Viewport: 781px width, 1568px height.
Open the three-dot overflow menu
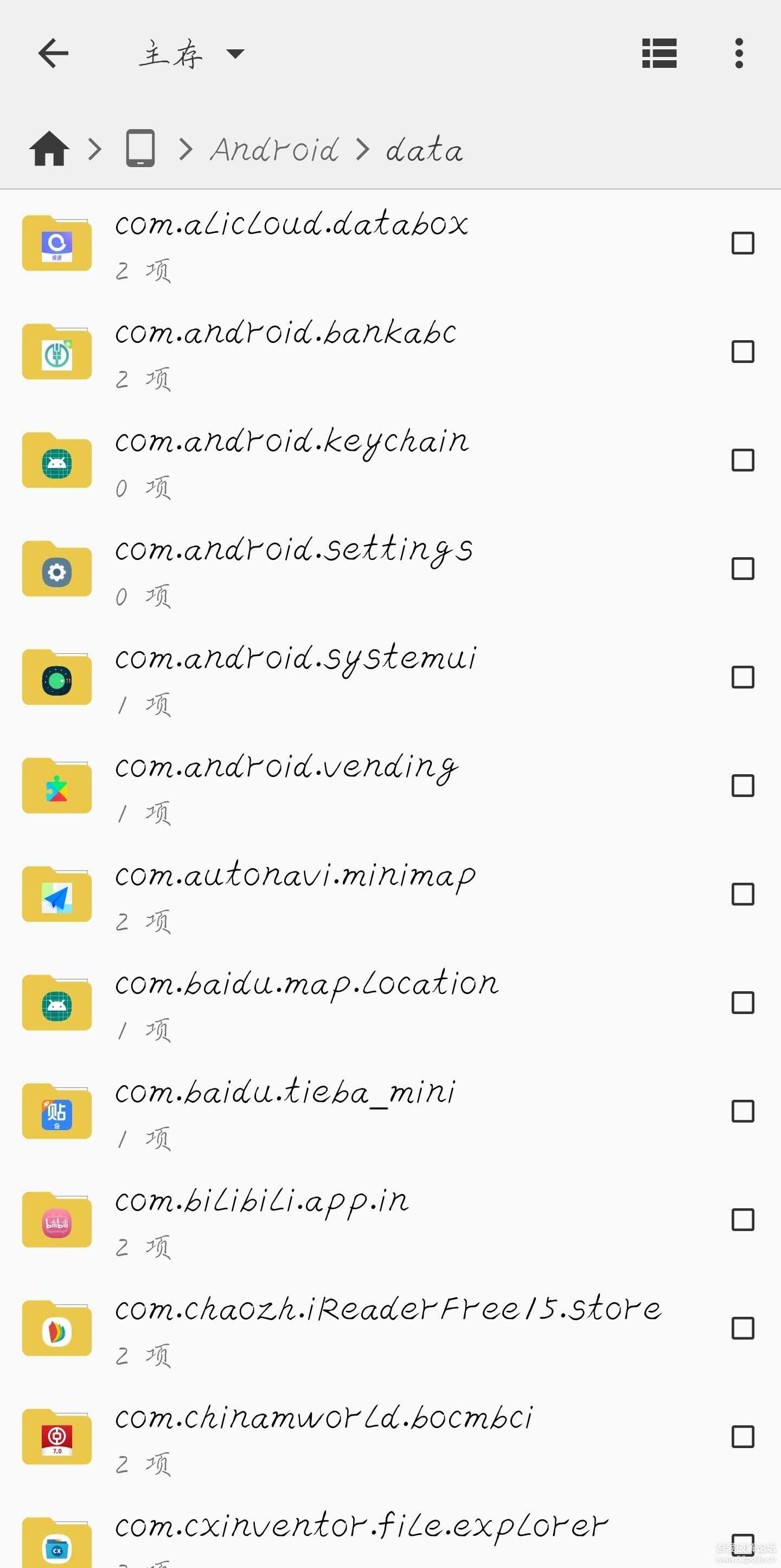point(740,54)
